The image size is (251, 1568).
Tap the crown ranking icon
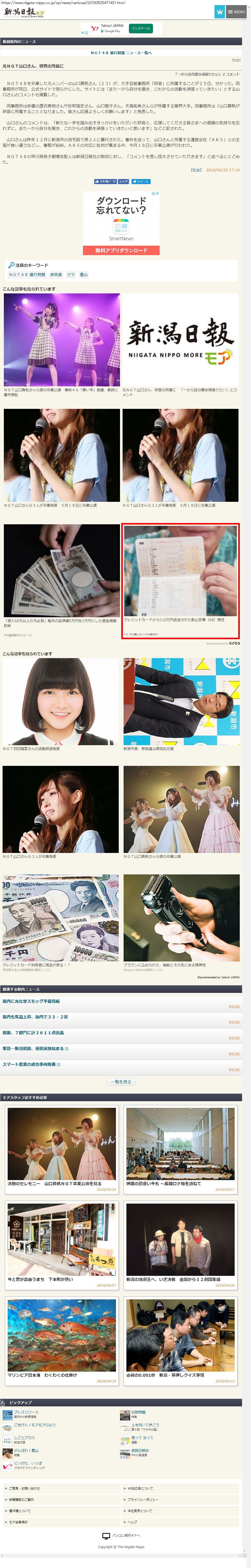219,11
